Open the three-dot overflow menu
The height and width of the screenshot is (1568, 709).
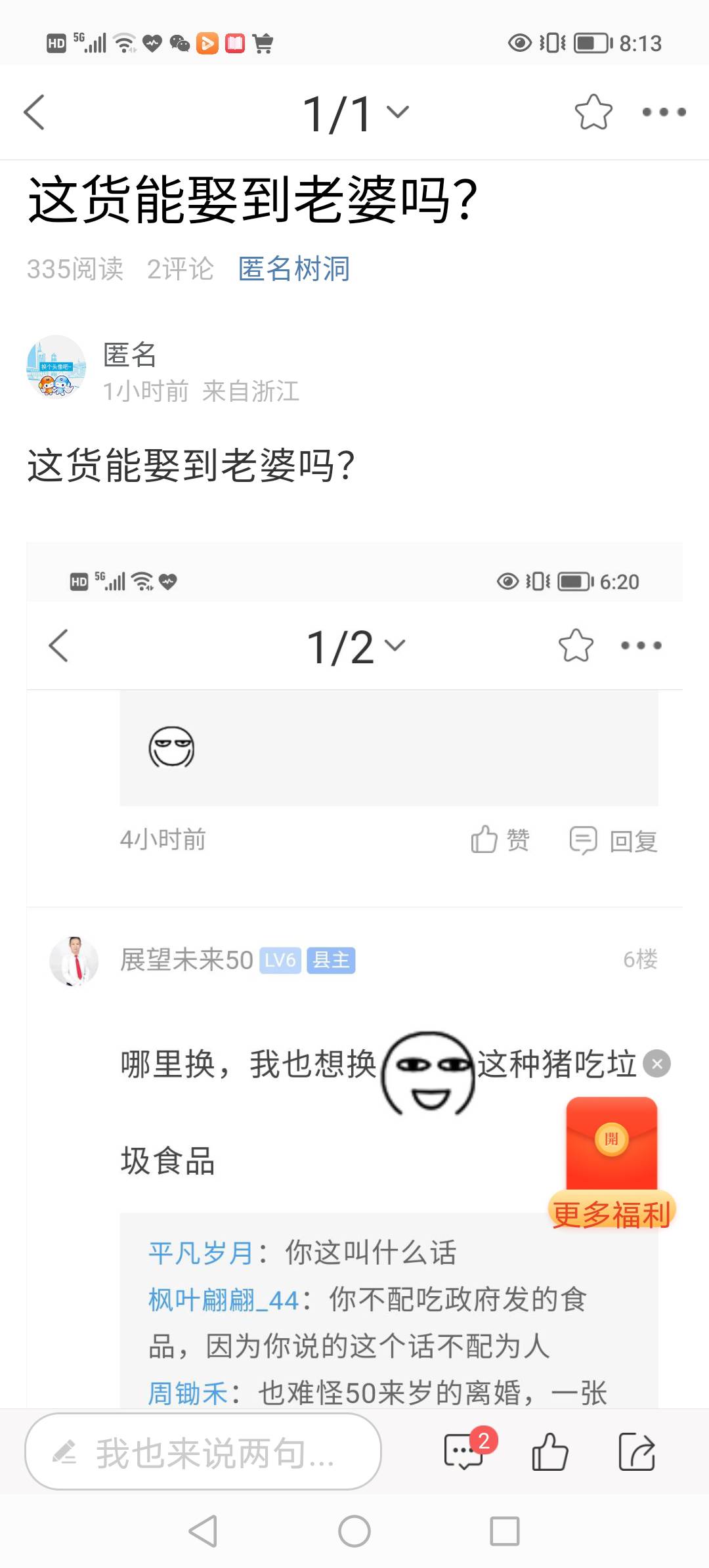coord(664,112)
